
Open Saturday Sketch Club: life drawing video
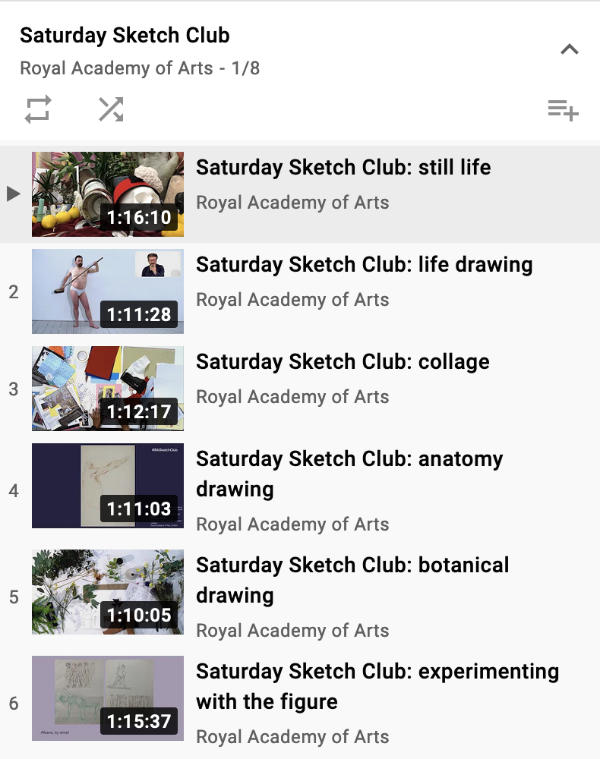[x=364, y=265]
